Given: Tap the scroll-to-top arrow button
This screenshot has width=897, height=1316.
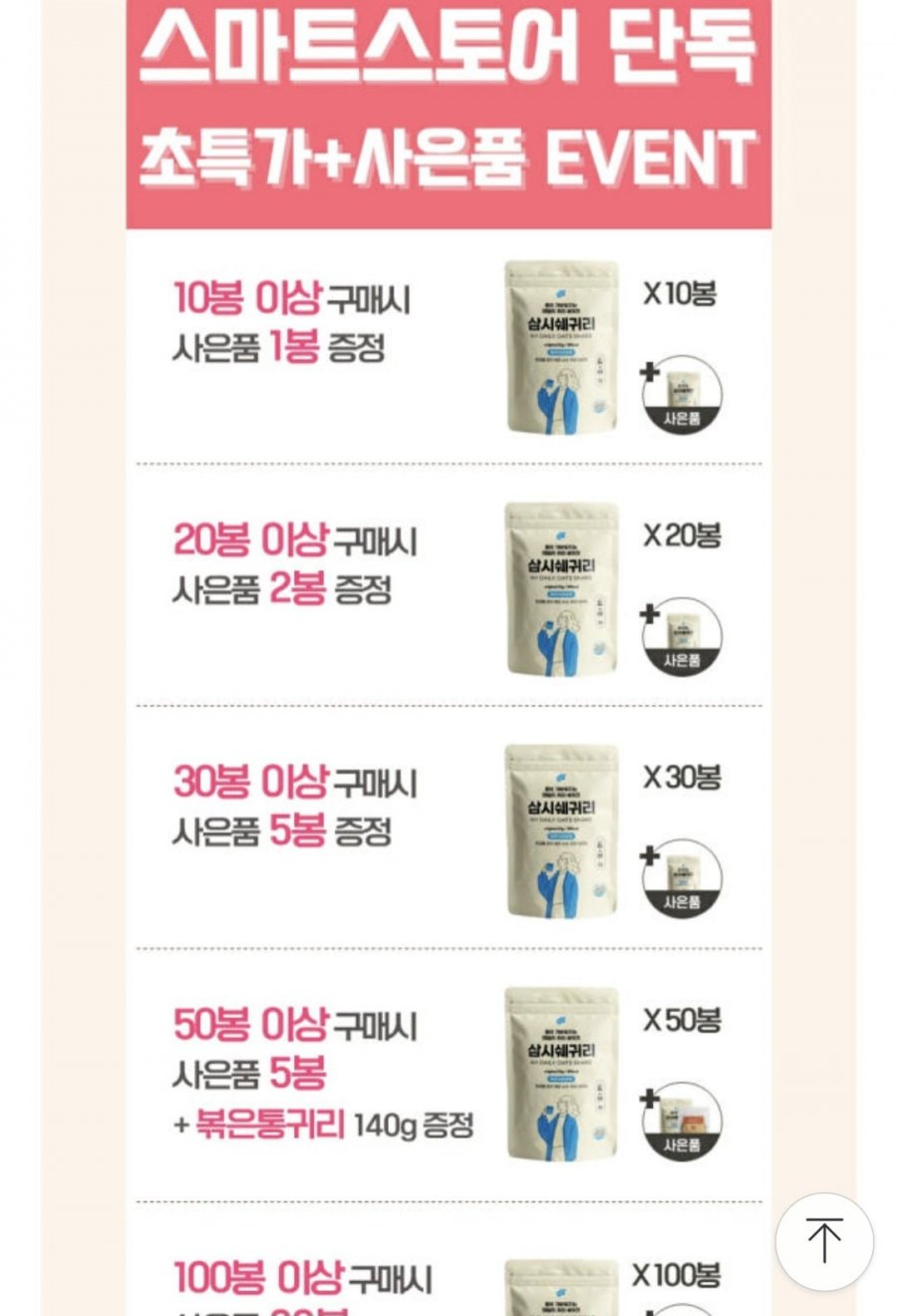Looking at the screenshot, I should point(824,1242).
